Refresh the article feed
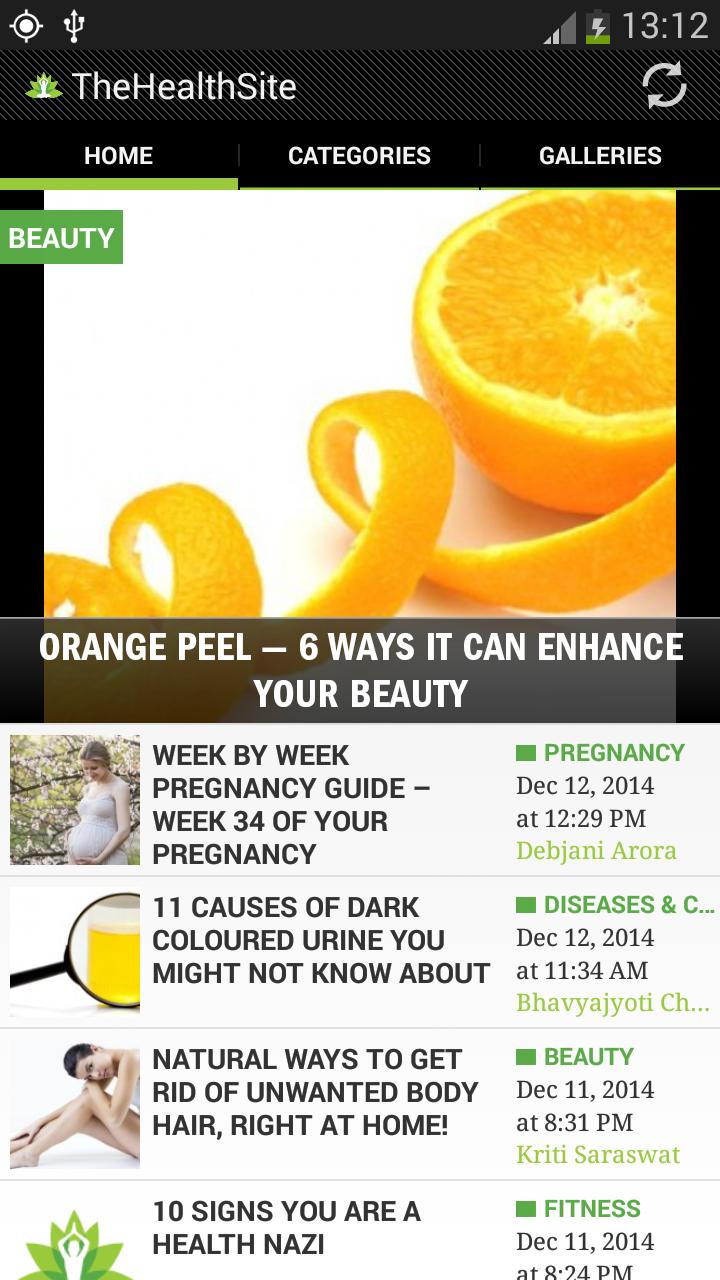The width and height of the screenshot is (720, 1280). (x=664, y=86)
